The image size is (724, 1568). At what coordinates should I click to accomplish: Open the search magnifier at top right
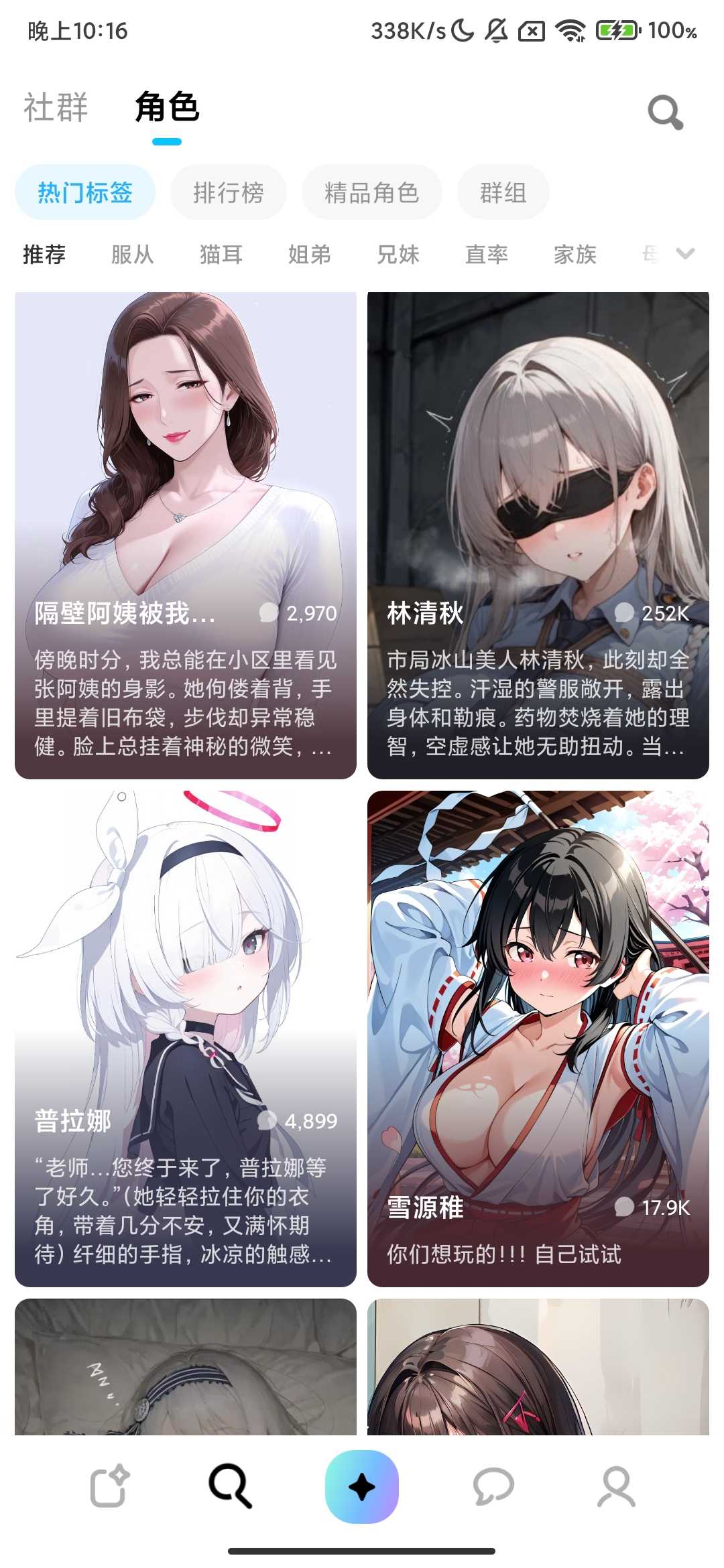[x=665, y=112]
